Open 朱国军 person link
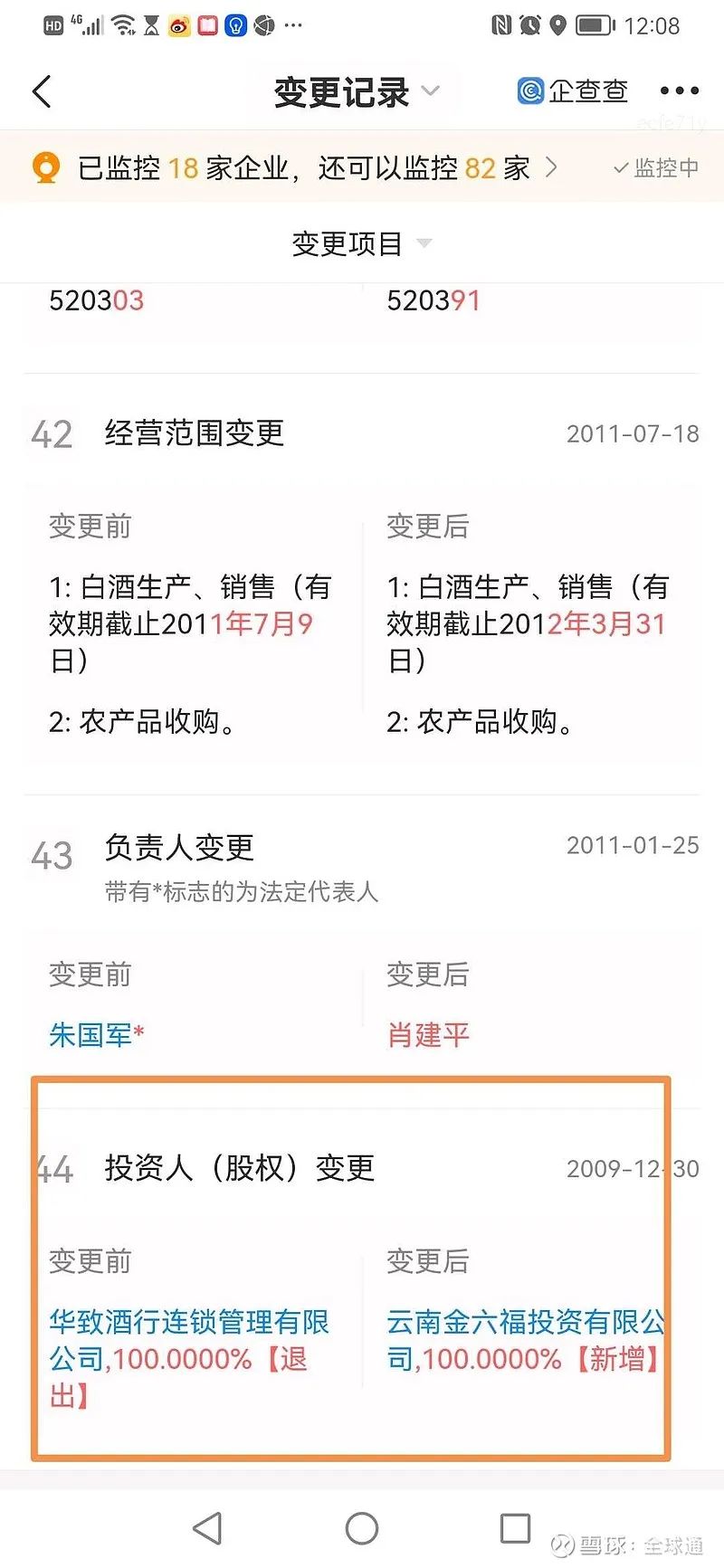724x1568 pixels. (x=91, y=1034)
